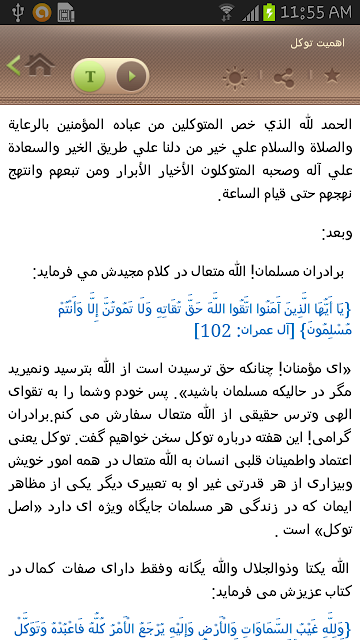Image resolution: width=360 pixels, height=640 pixels.
Task: Adjust brightness with the sun icon
Action: click(x=235, y=78)
